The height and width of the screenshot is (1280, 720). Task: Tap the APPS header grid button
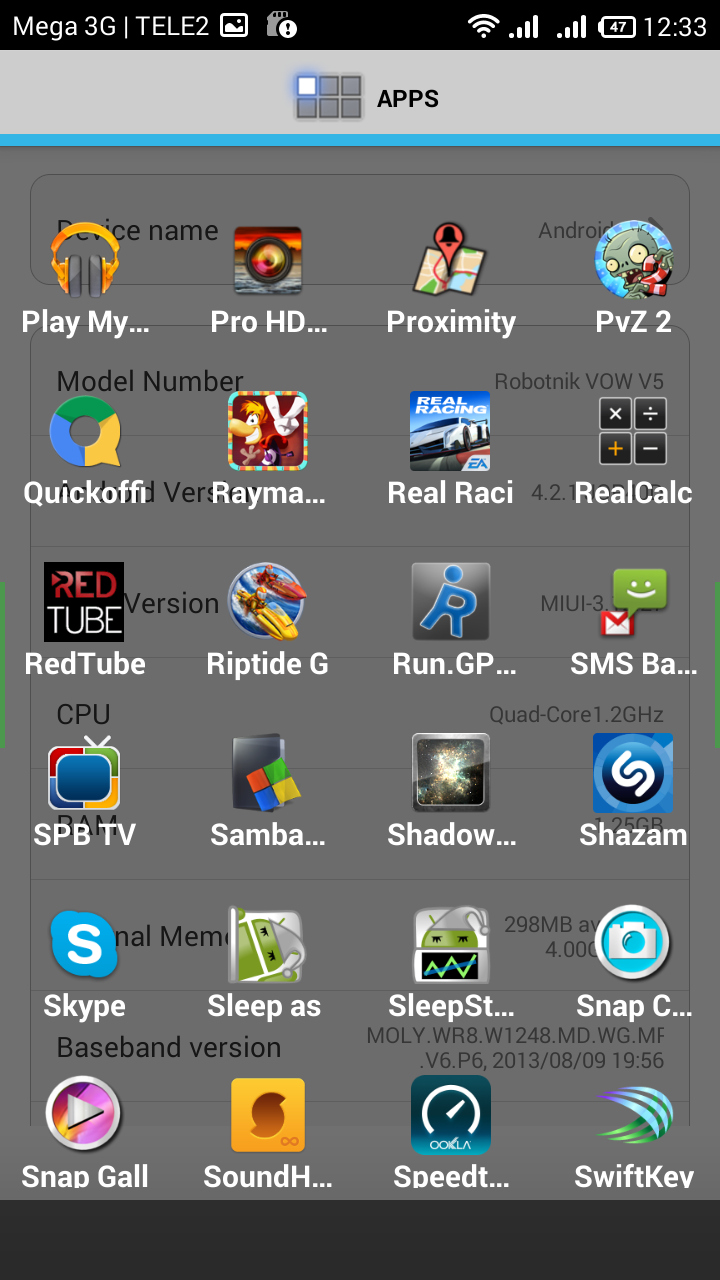pos(329,97)
